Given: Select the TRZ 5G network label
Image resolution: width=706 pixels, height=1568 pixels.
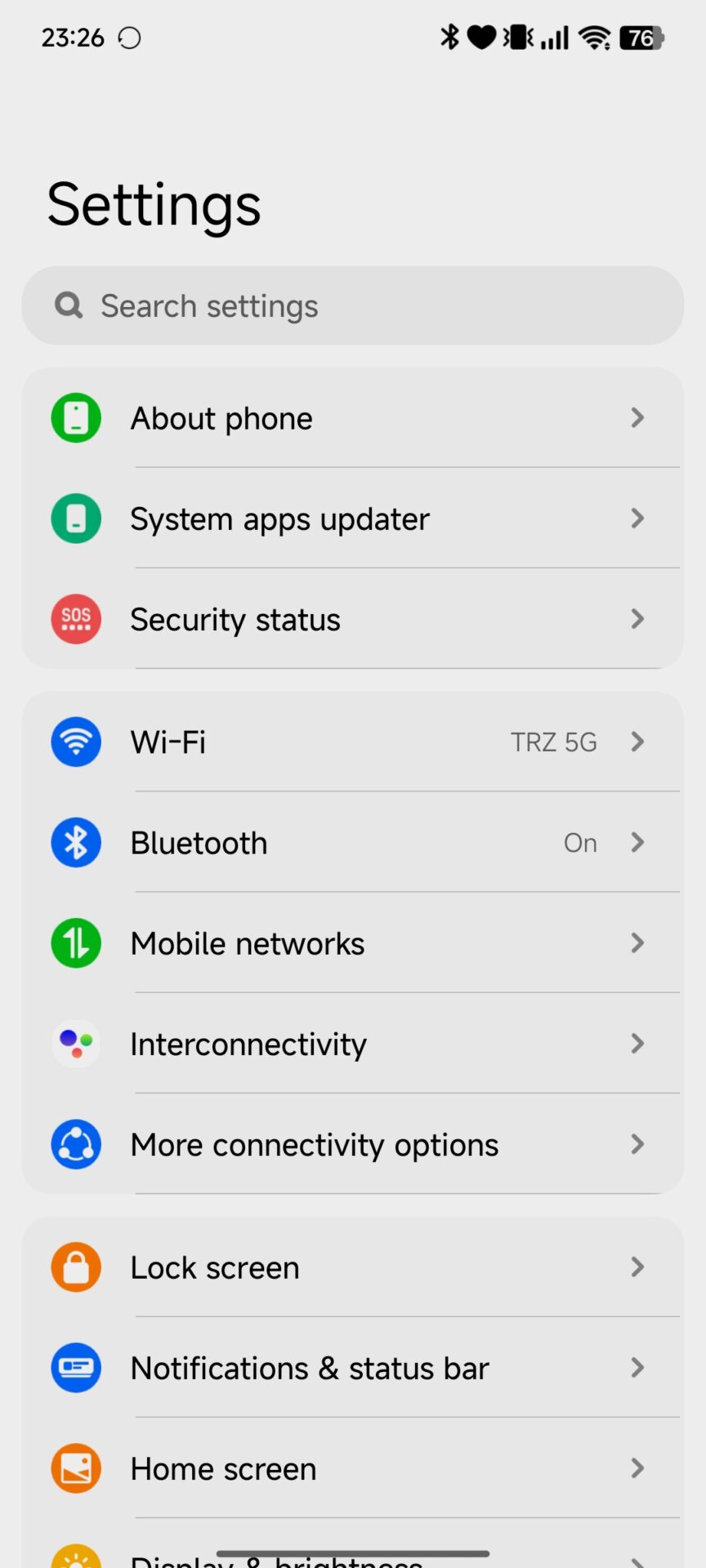Looking at the screenshot, I should pos(554,742).
